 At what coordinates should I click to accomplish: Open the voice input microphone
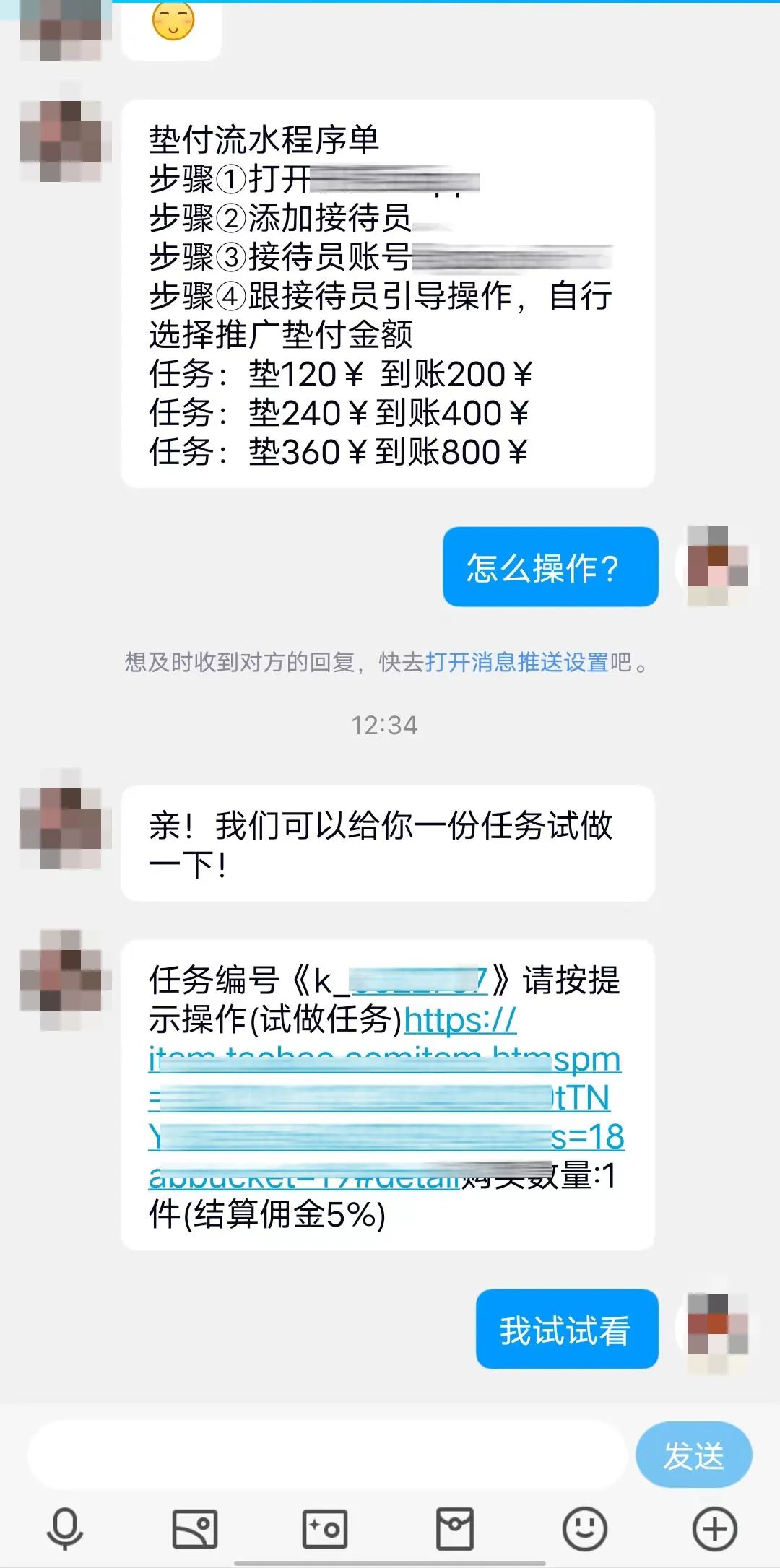click(65, 1528)
